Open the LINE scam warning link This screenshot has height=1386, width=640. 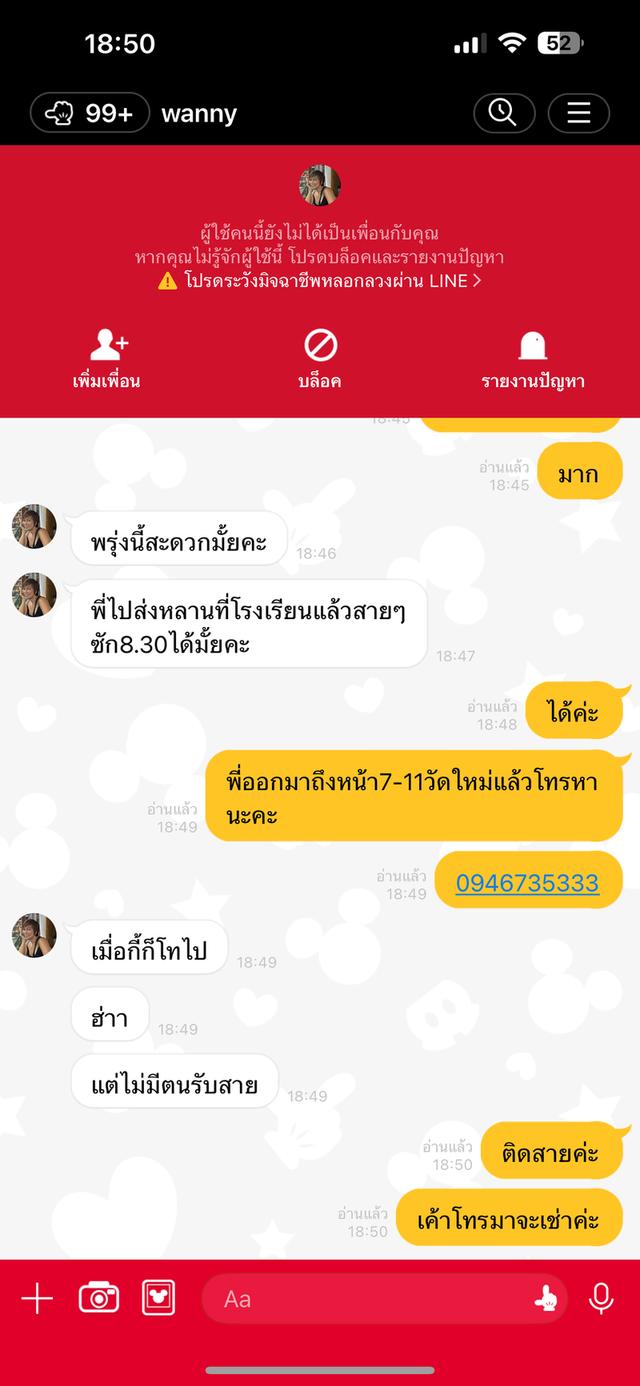click(320, 281)
